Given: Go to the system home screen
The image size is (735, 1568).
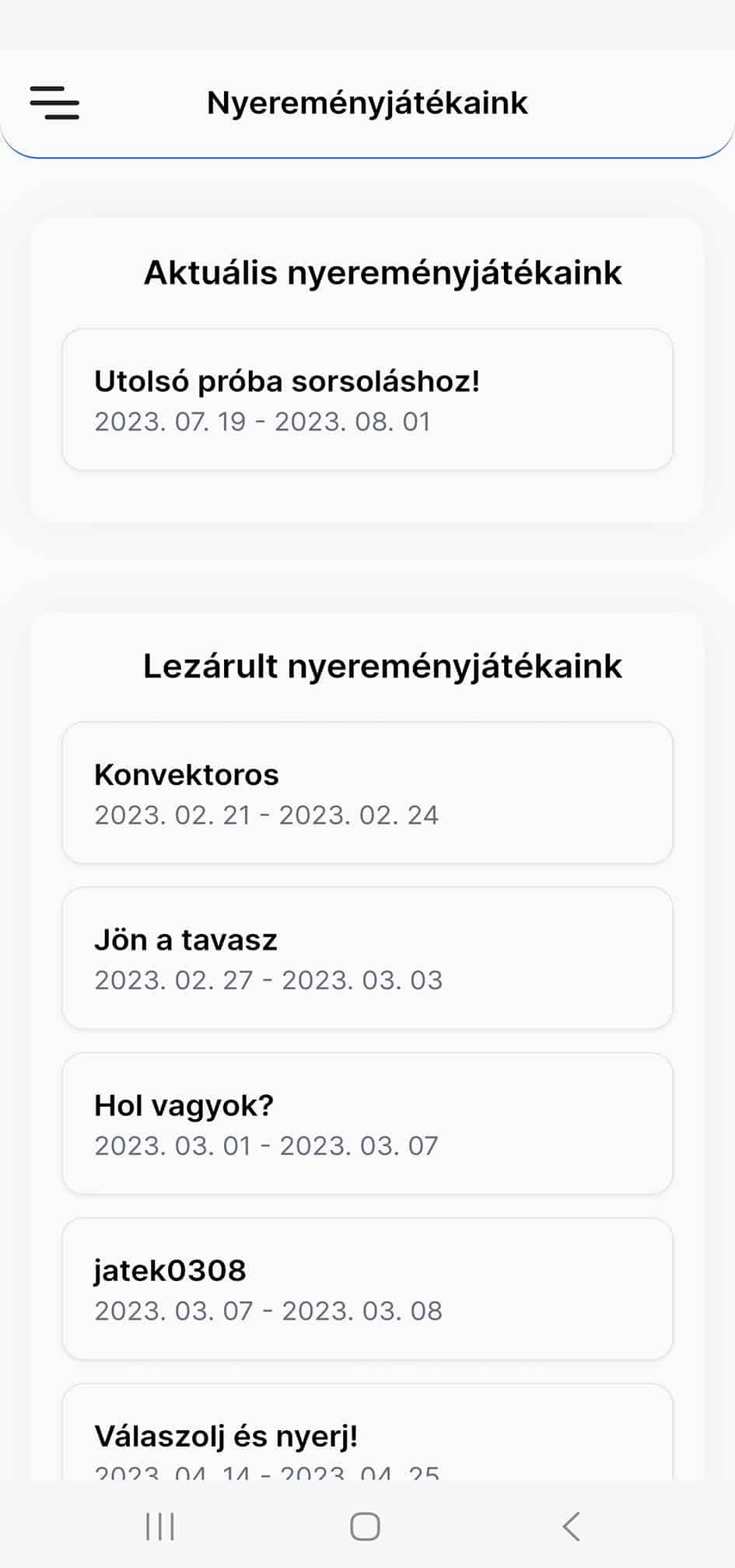Looking at the screenshot, I should [x=365, y=1527].
